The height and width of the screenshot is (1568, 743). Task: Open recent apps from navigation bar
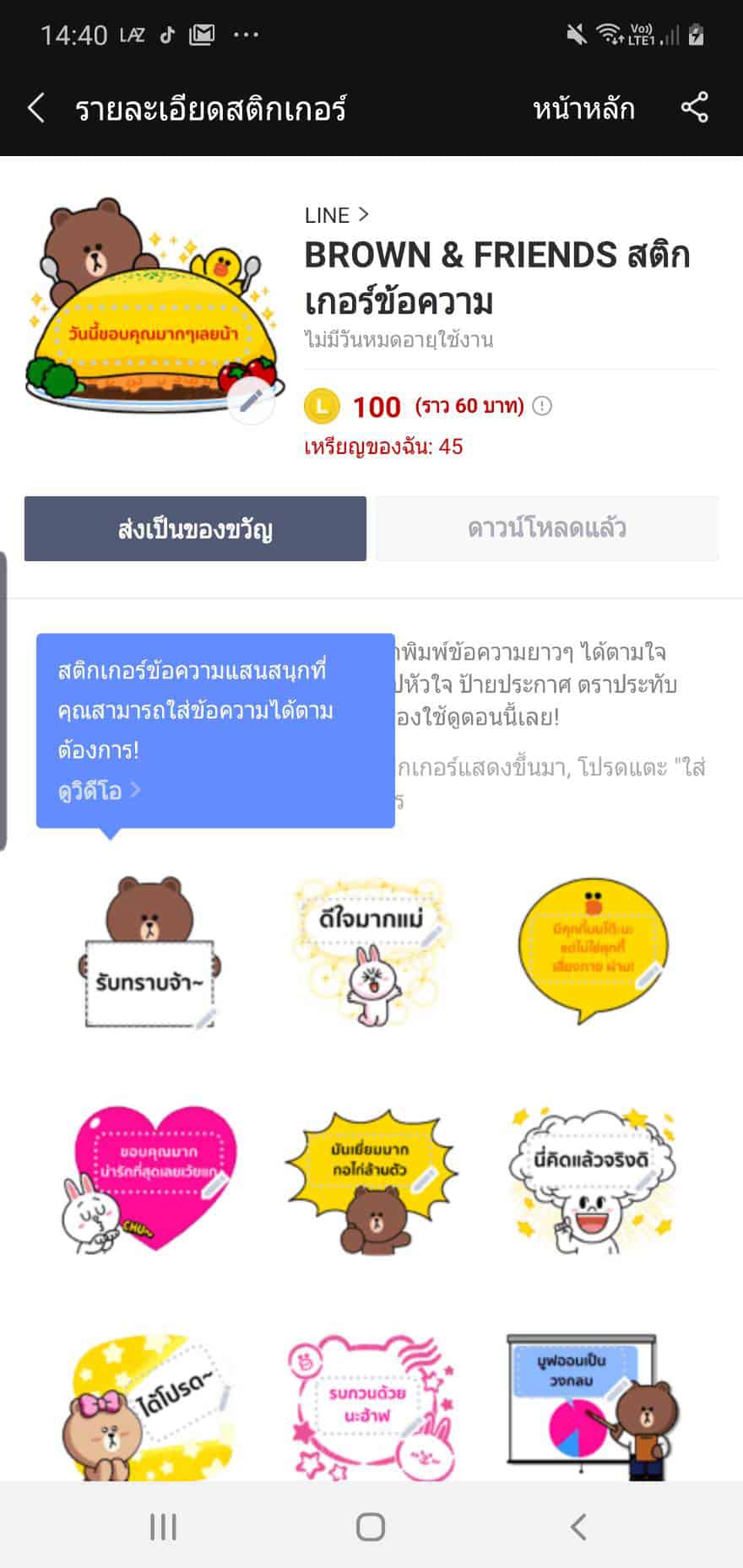click(163, 1526)
